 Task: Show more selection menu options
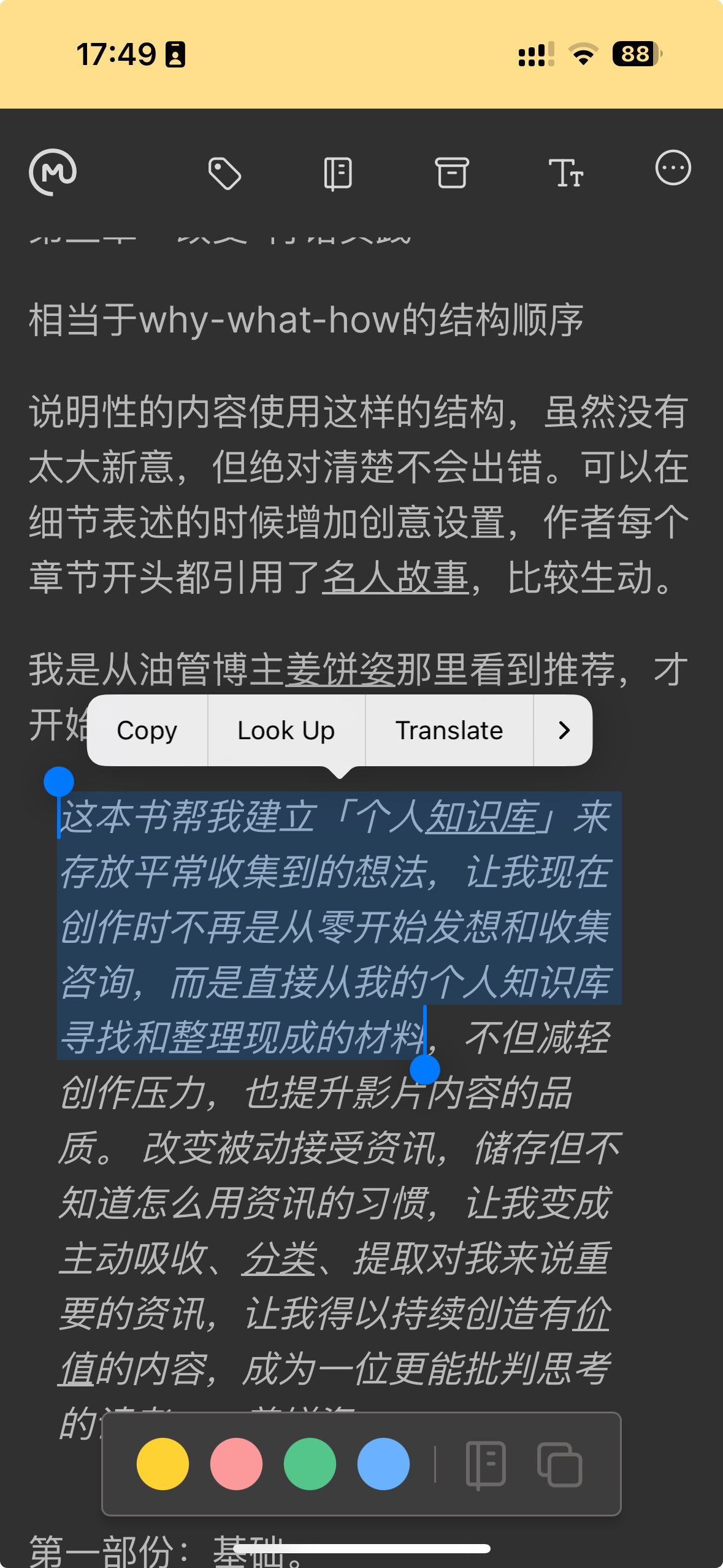point(564,731)
